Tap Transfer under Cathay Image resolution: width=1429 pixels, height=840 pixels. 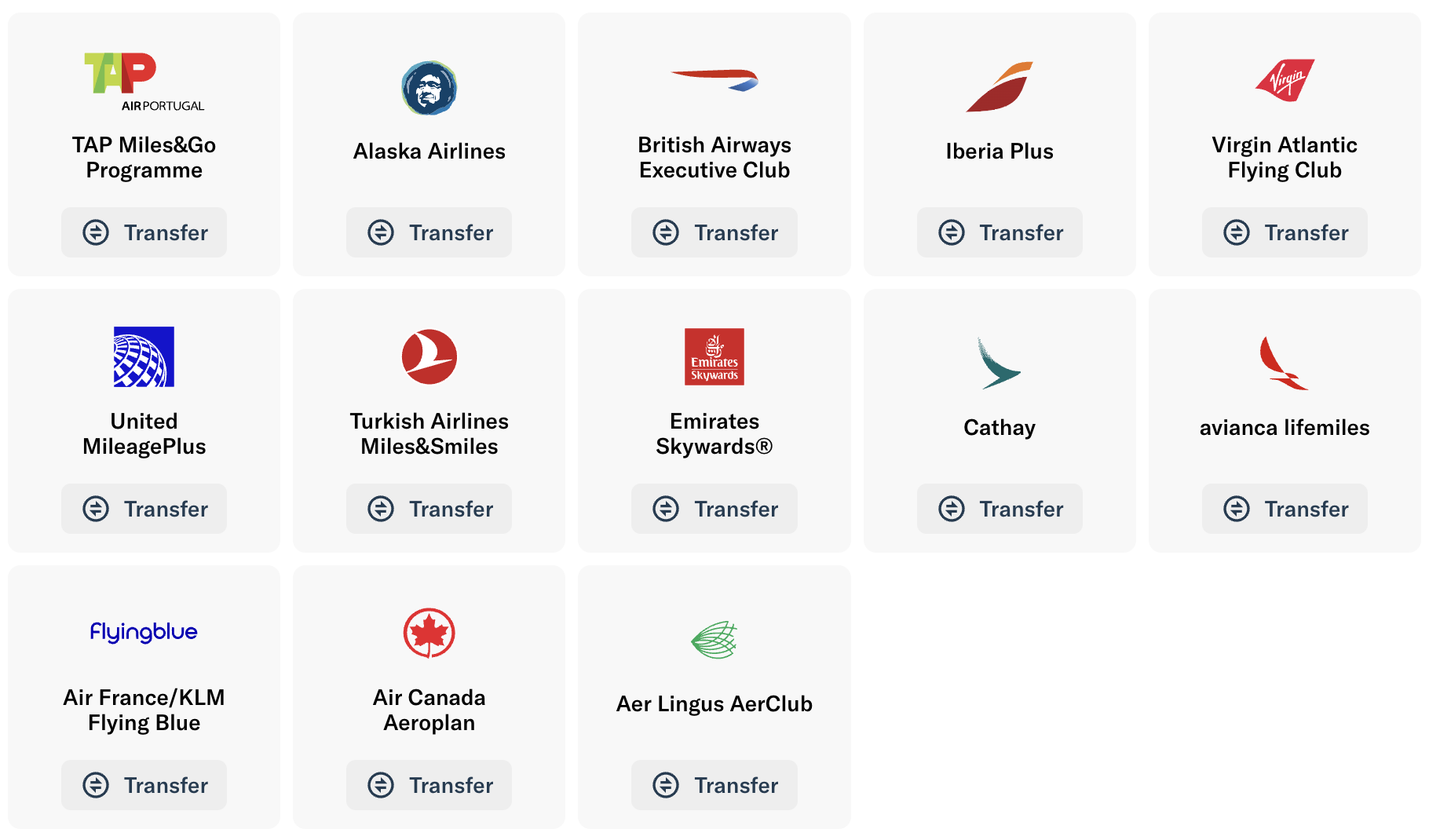tap(1000, 509)
